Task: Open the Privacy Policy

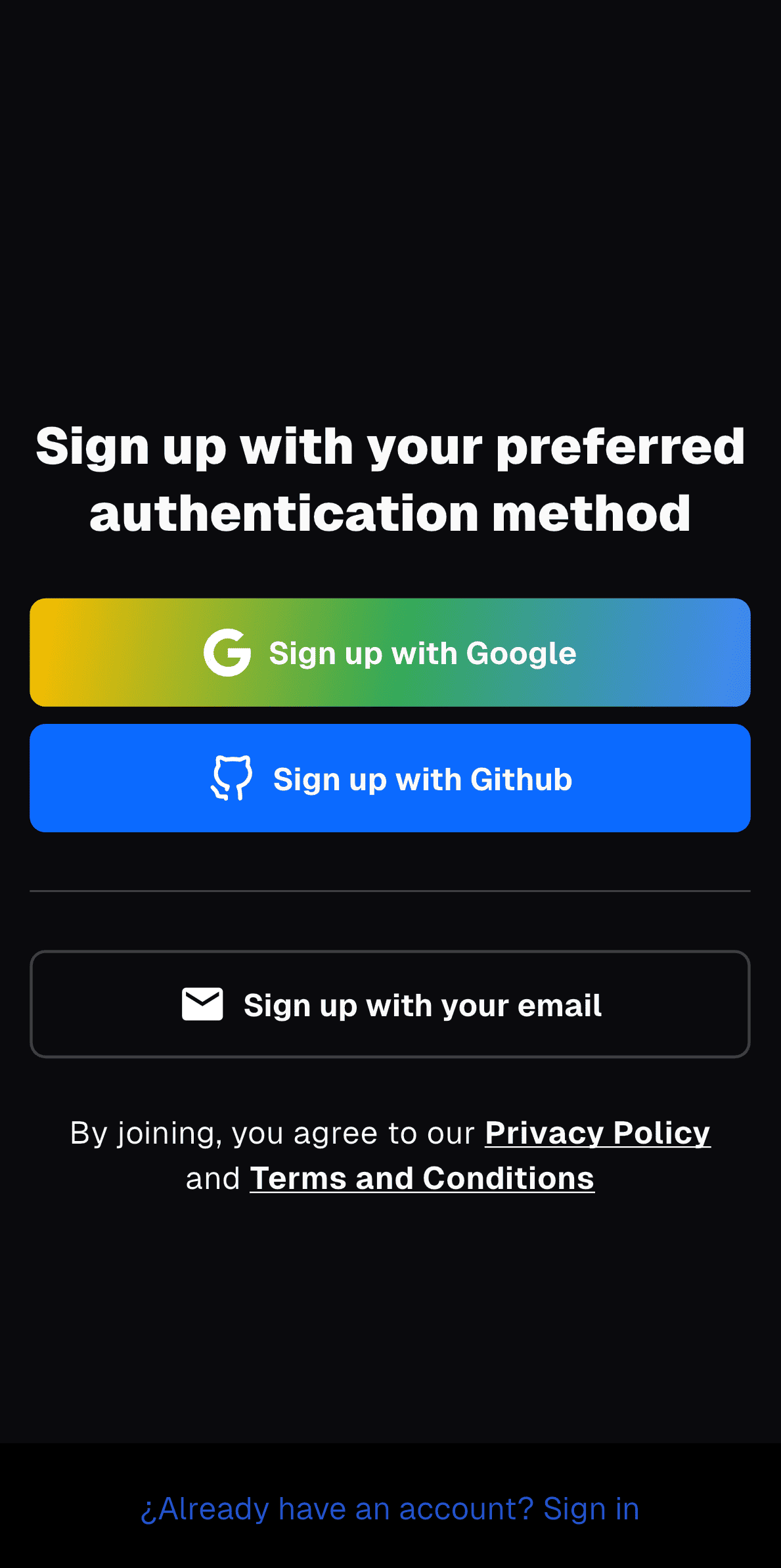Action: point(596,1132)
